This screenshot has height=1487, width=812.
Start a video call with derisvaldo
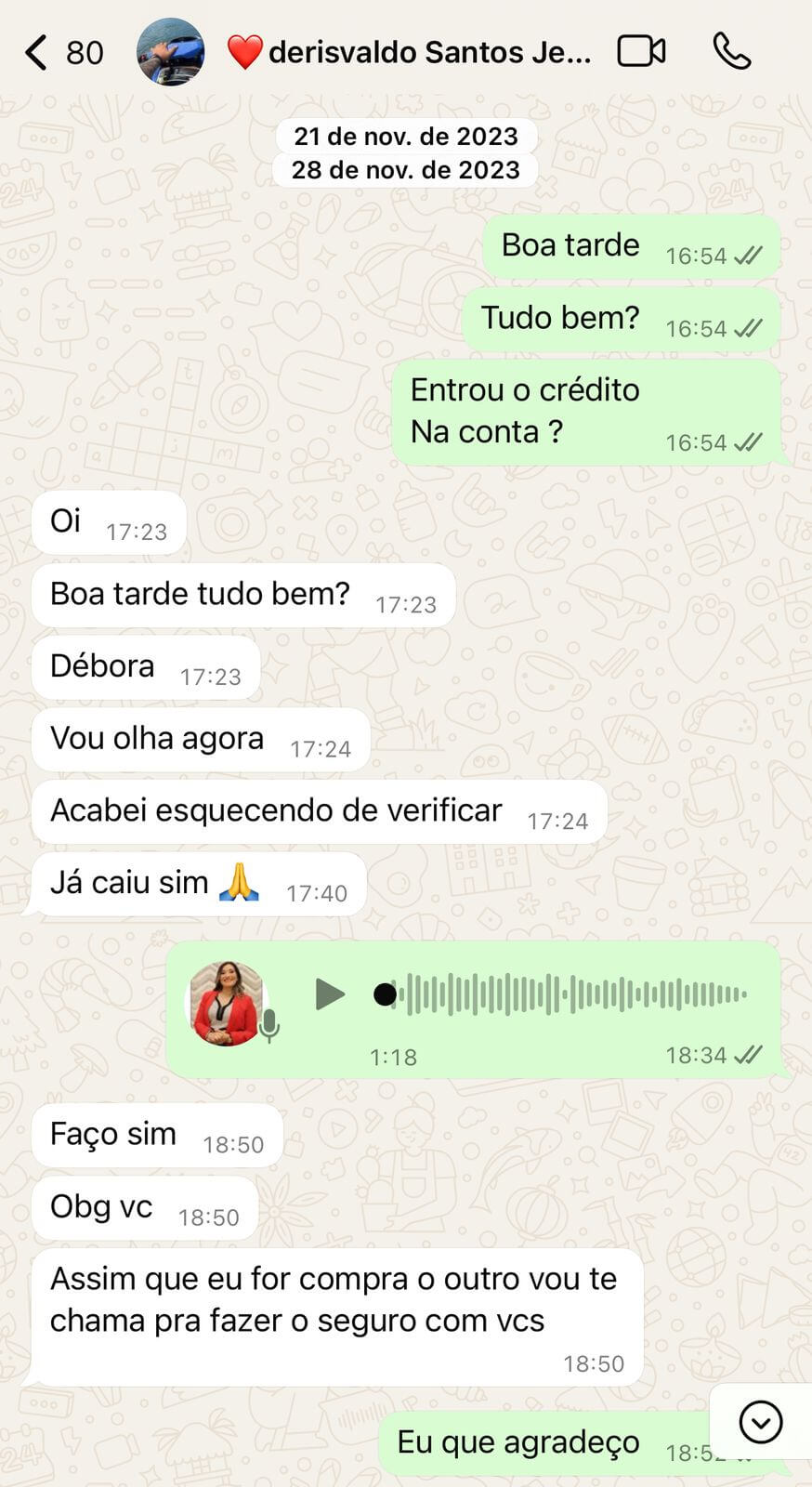click(641, 51)
